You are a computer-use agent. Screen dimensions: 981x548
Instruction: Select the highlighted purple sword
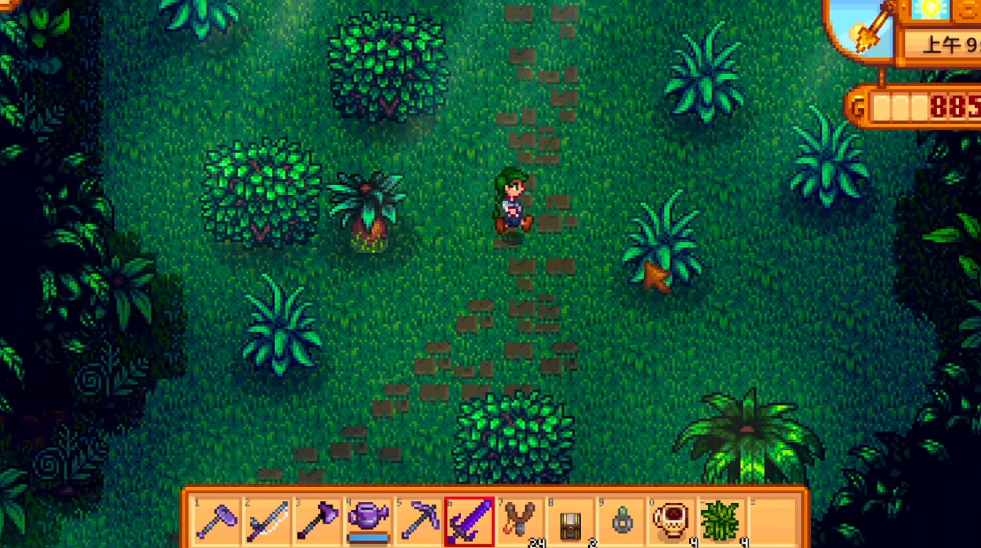point(469,521)
